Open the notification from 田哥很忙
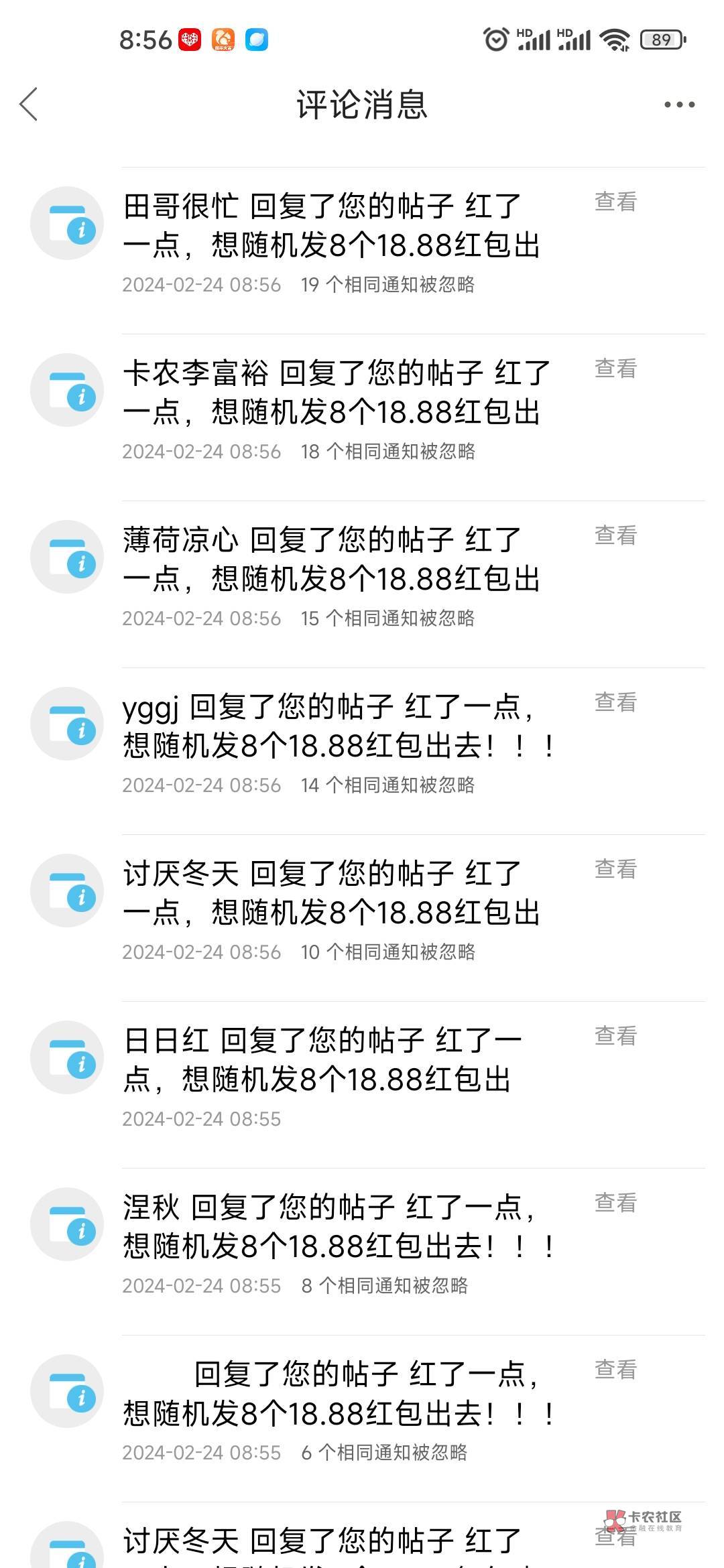The height and width of the screenshot is (1568, 724). coord(362,250)
